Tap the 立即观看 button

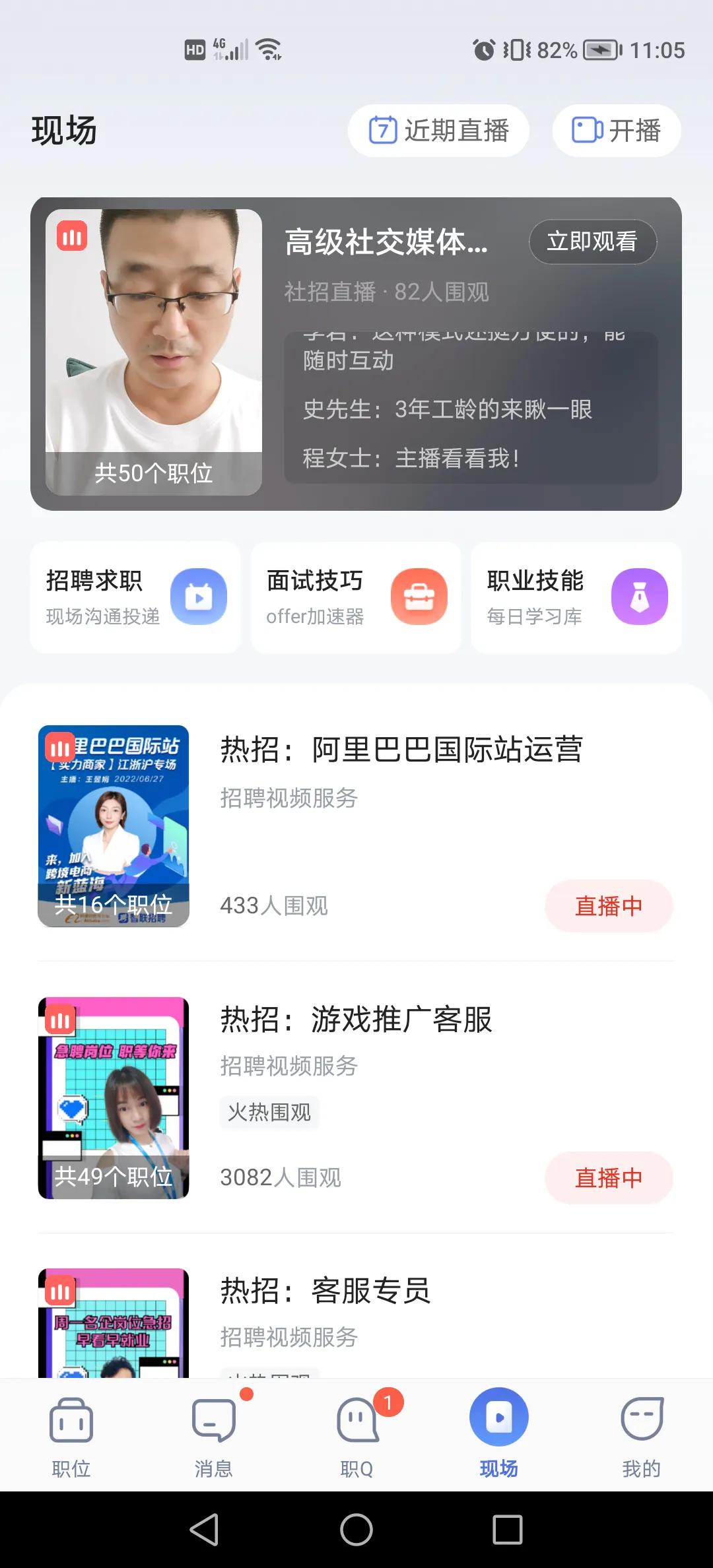[x=592, y=242]
